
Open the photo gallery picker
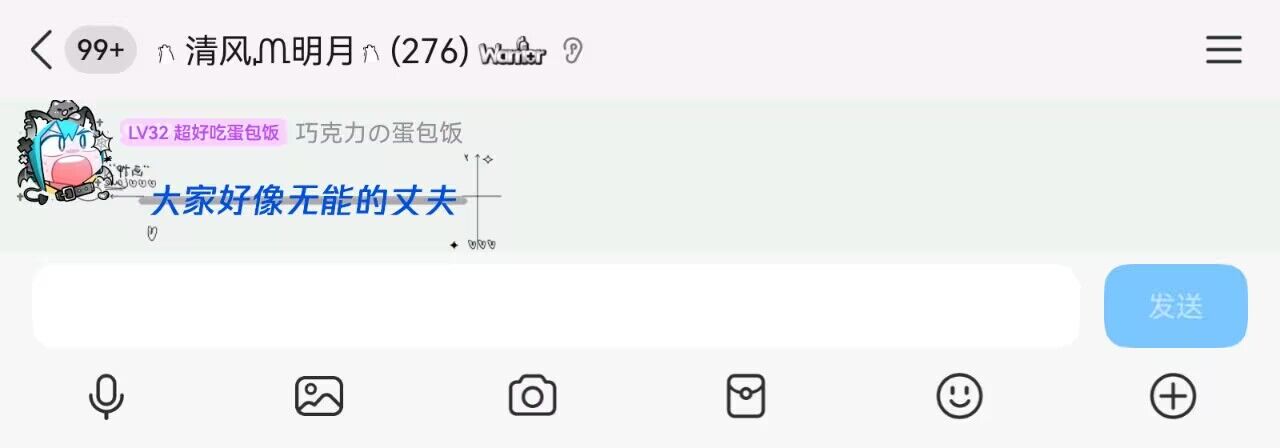click(x=319, y=396)
